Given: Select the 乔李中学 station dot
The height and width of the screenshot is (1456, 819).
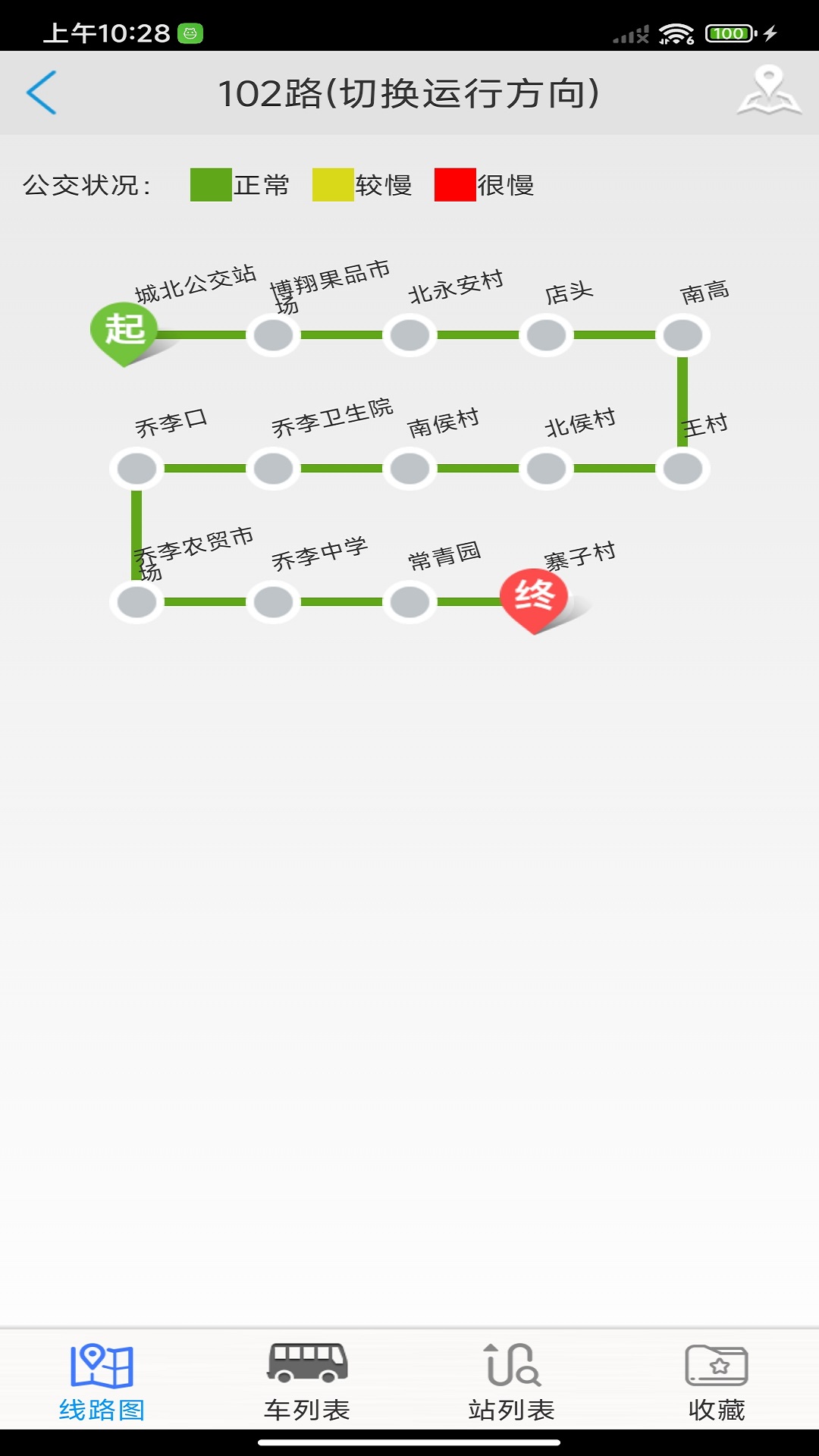Looking at the screenshot, I should (x=272, y=599).
